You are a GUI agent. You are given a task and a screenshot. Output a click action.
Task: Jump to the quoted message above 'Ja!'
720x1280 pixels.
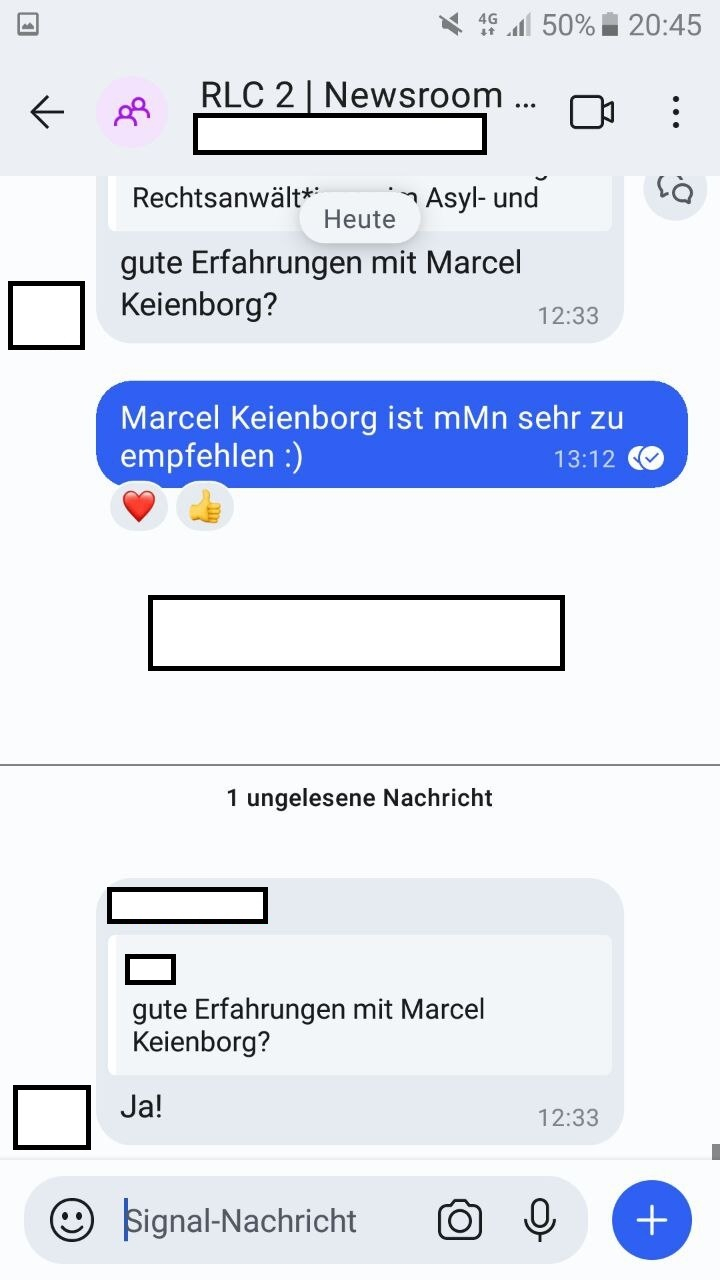[x=360, y=1005]
